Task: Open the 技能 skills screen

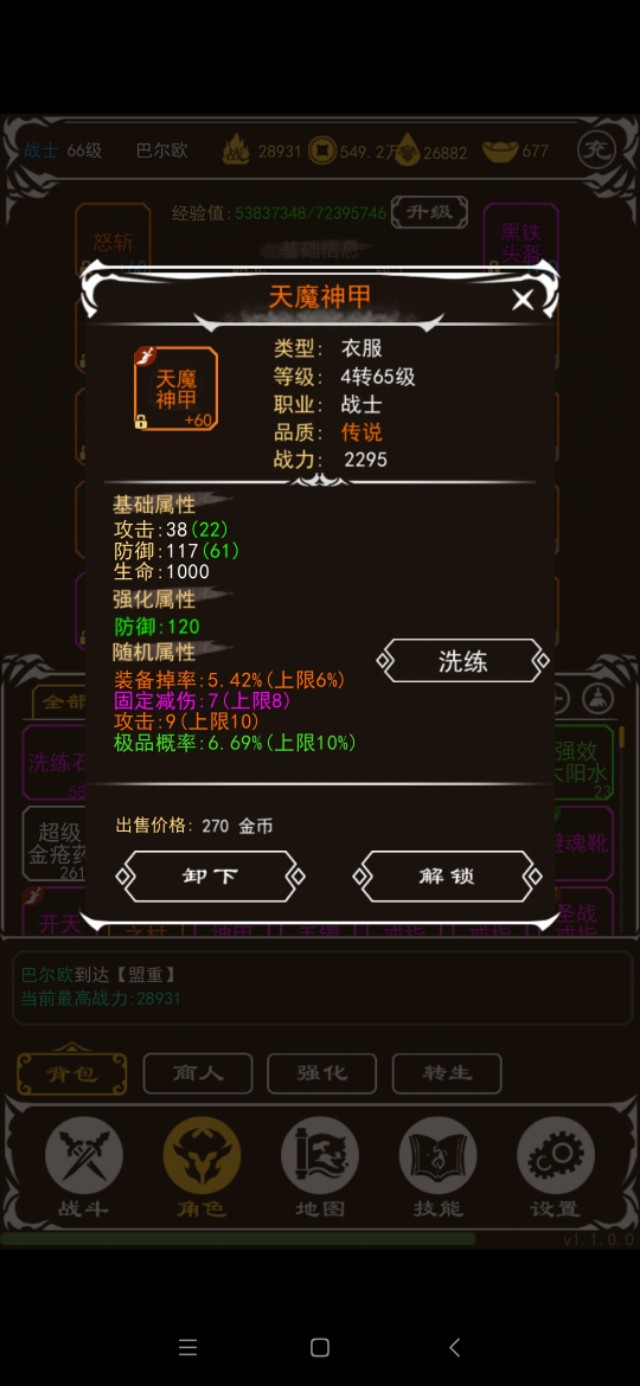Action: (438, 1167)
